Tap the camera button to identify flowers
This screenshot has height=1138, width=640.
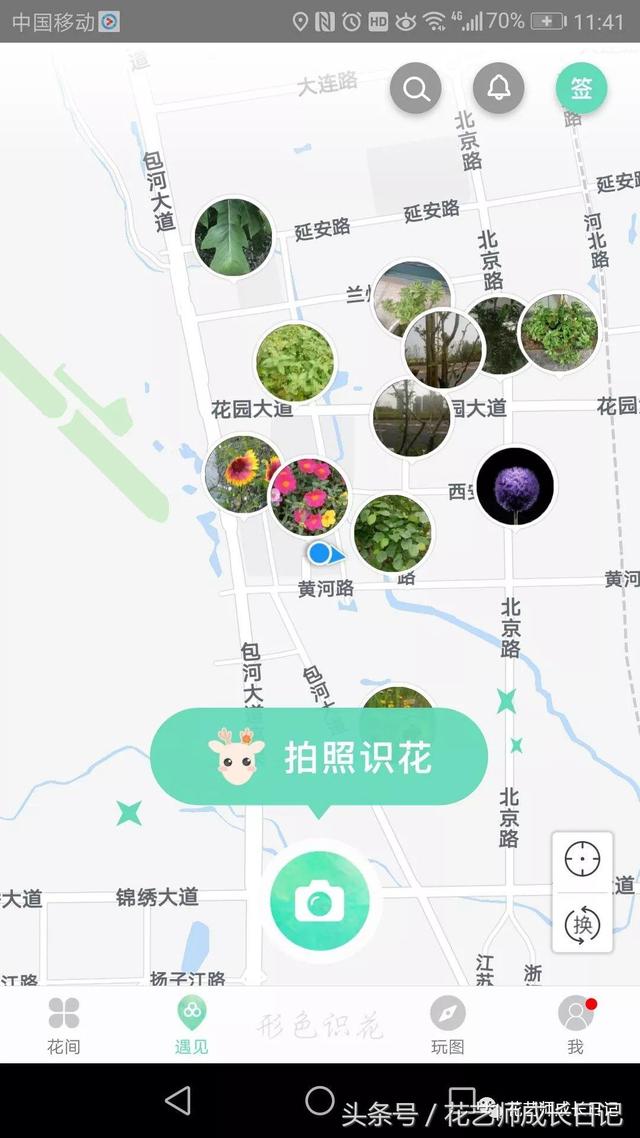319,901
